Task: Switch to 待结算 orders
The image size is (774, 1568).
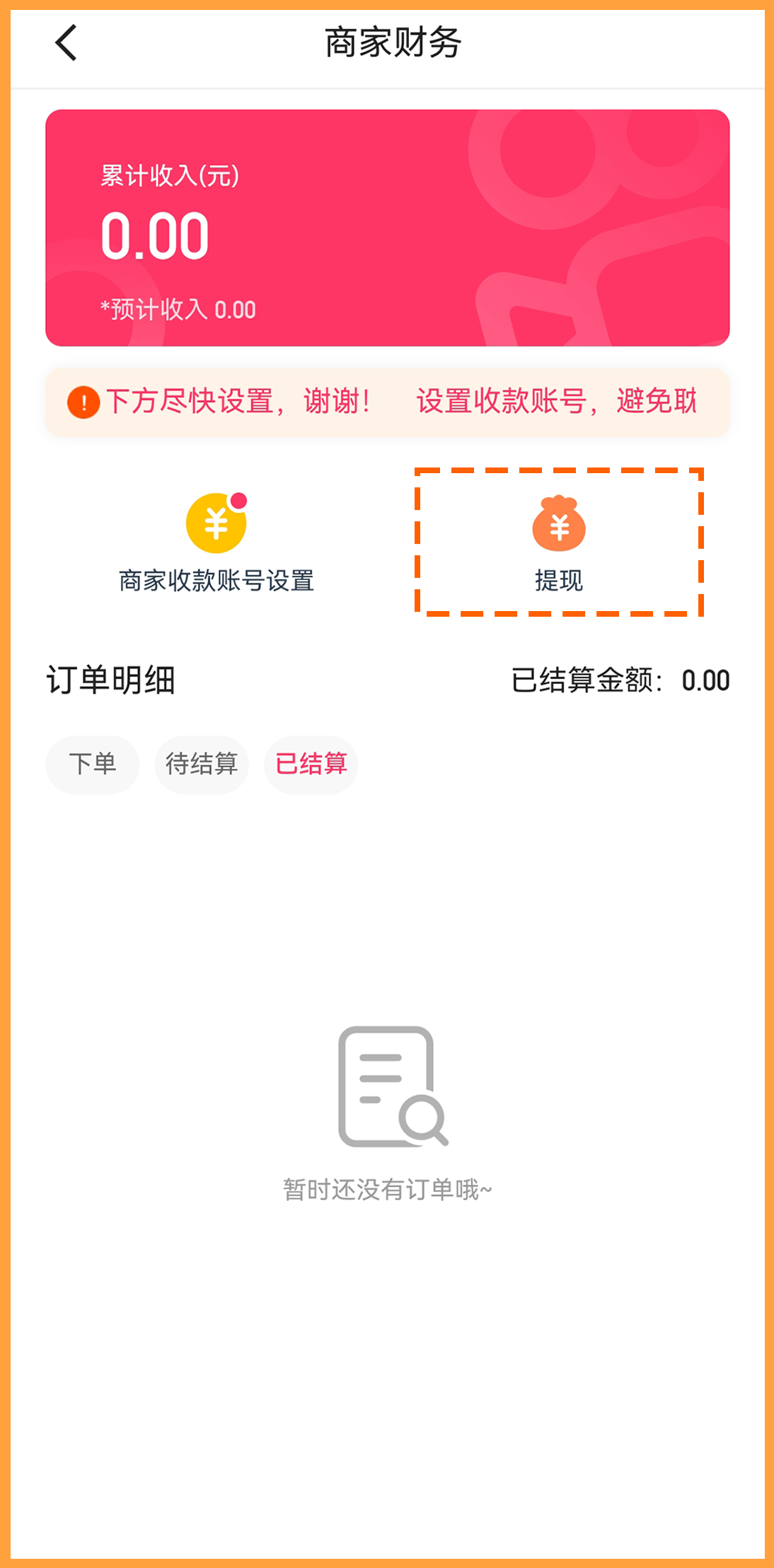Action: [x=202, y=765]
